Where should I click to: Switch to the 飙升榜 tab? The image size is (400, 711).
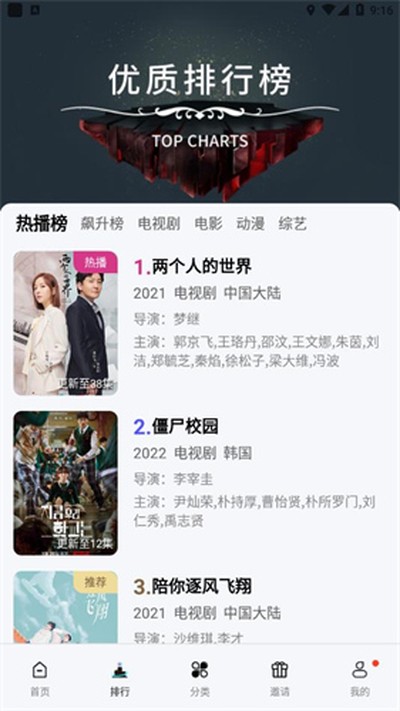tap(102, 224)
